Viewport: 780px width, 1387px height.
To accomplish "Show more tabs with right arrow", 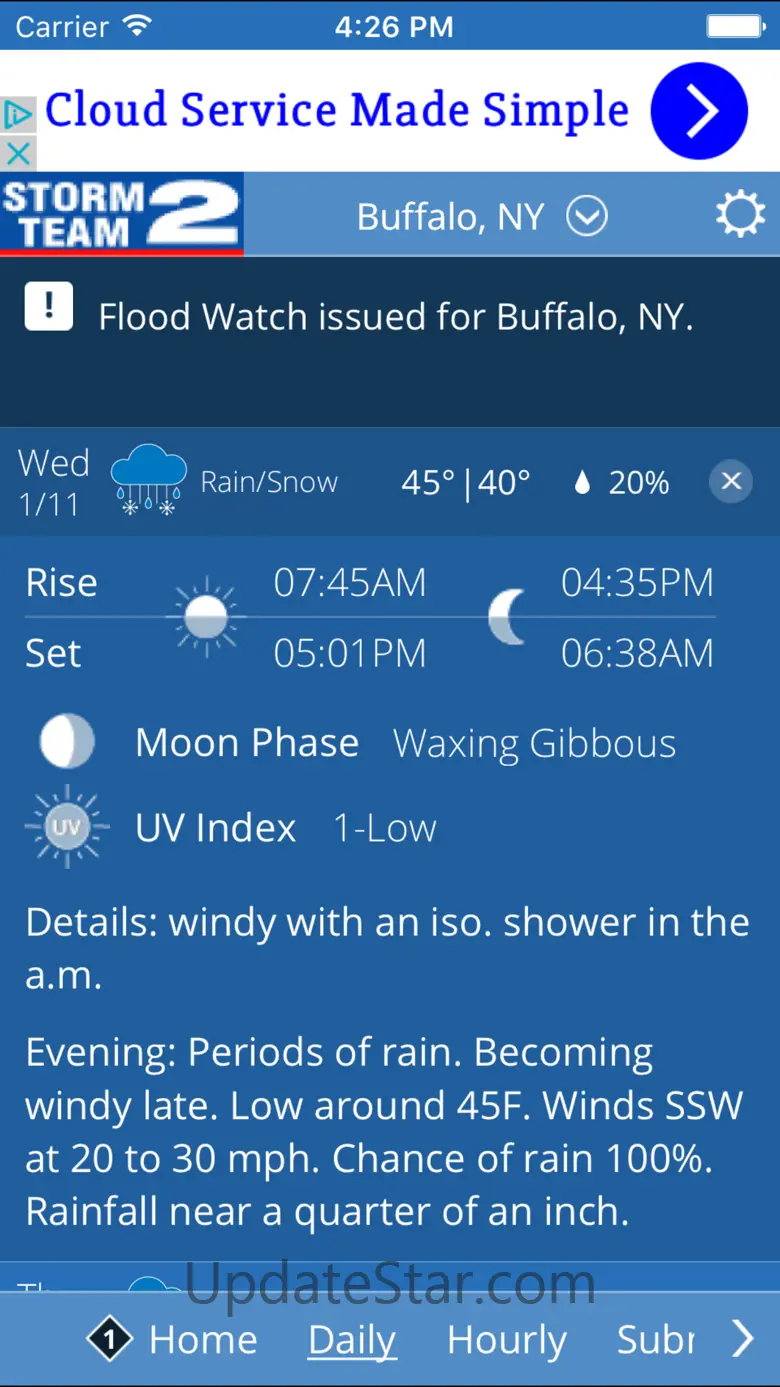I will click(x=742, y=1338).
